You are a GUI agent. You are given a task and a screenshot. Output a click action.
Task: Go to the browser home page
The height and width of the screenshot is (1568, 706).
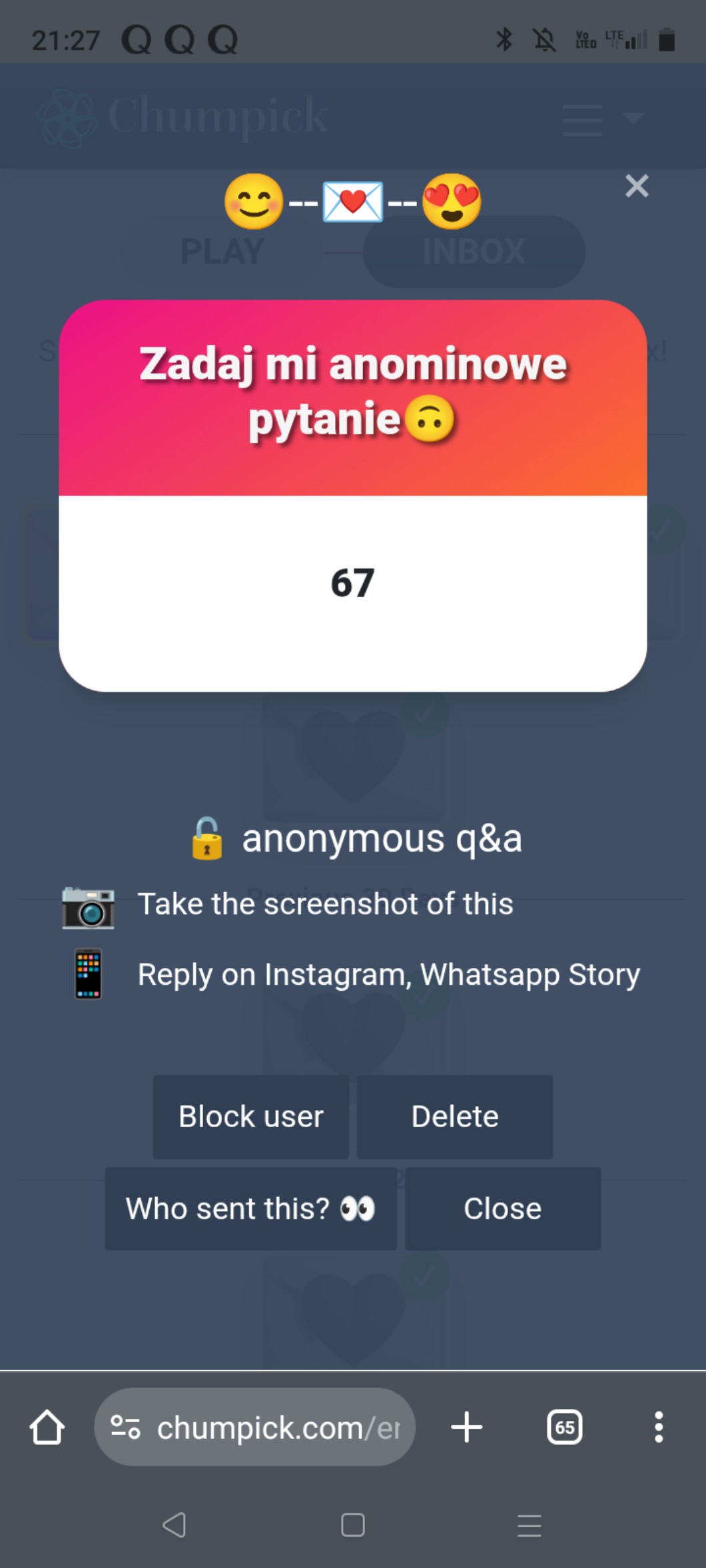click(x=47, y=1427)
